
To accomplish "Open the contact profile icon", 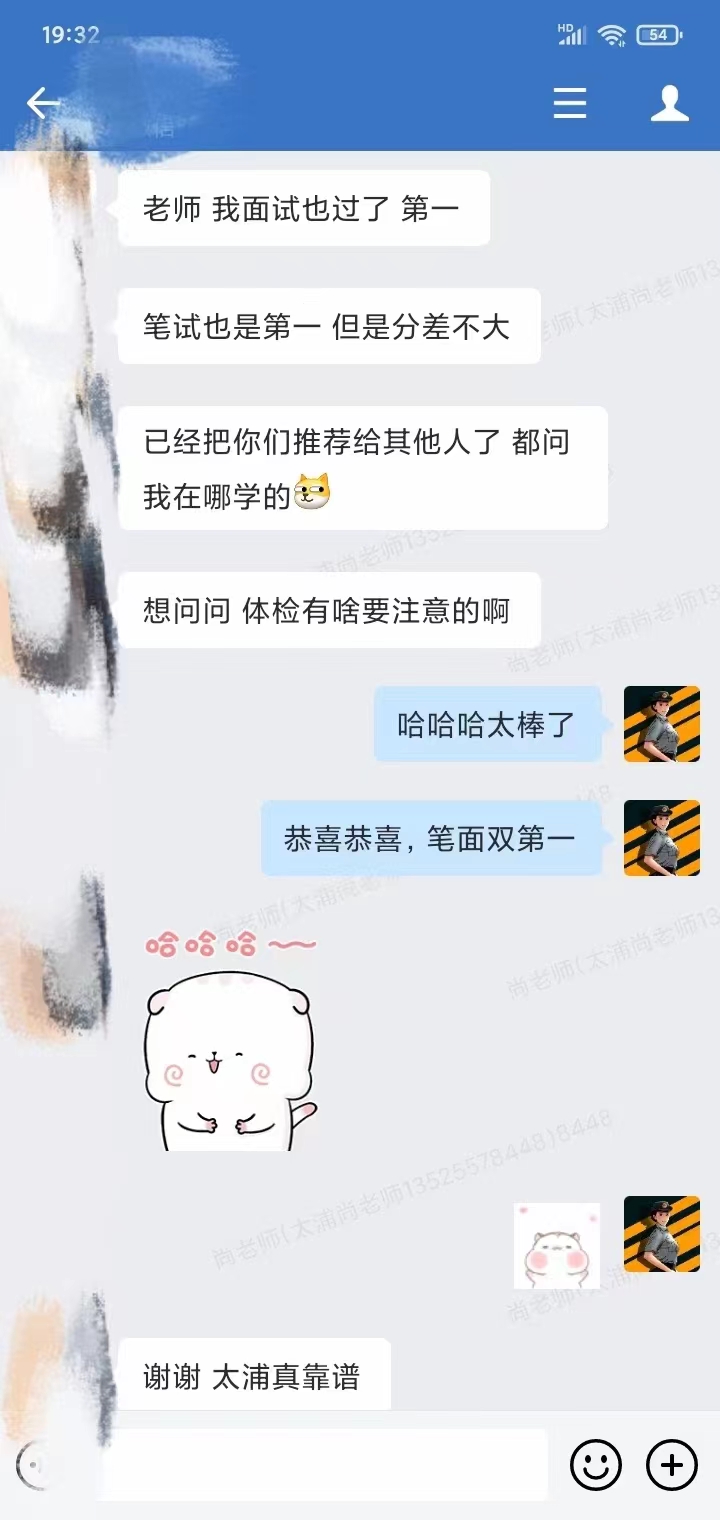I will pyautogui.click(x=669, y=103).
